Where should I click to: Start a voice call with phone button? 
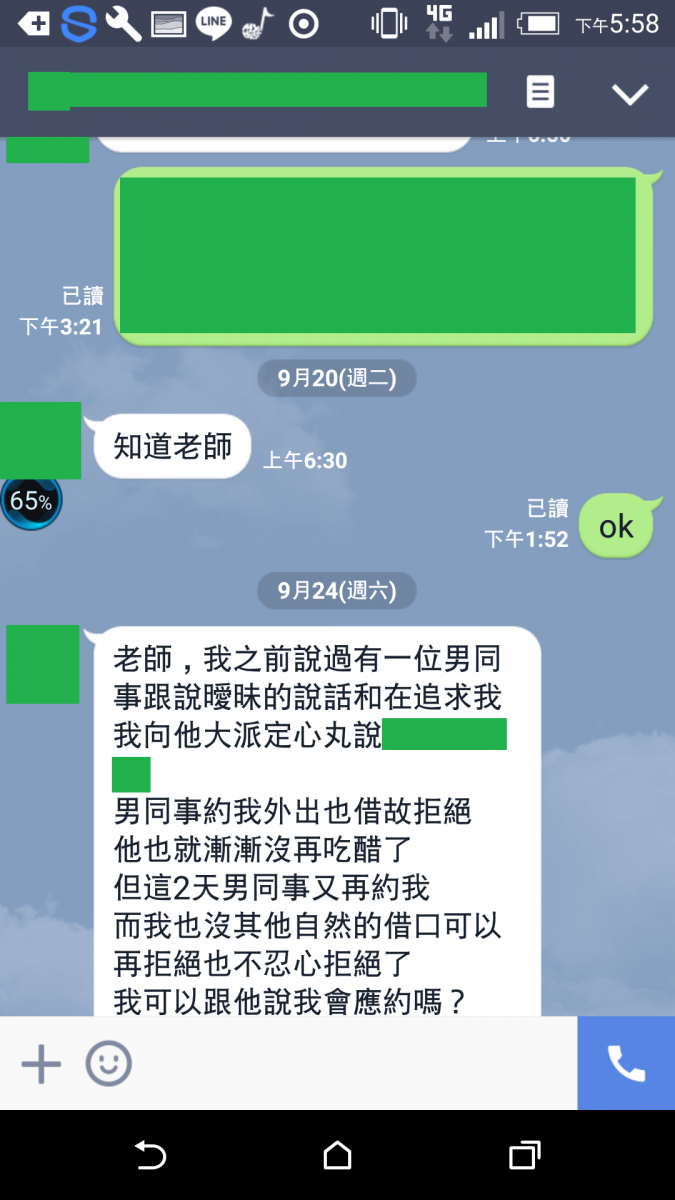point(626,1063)
